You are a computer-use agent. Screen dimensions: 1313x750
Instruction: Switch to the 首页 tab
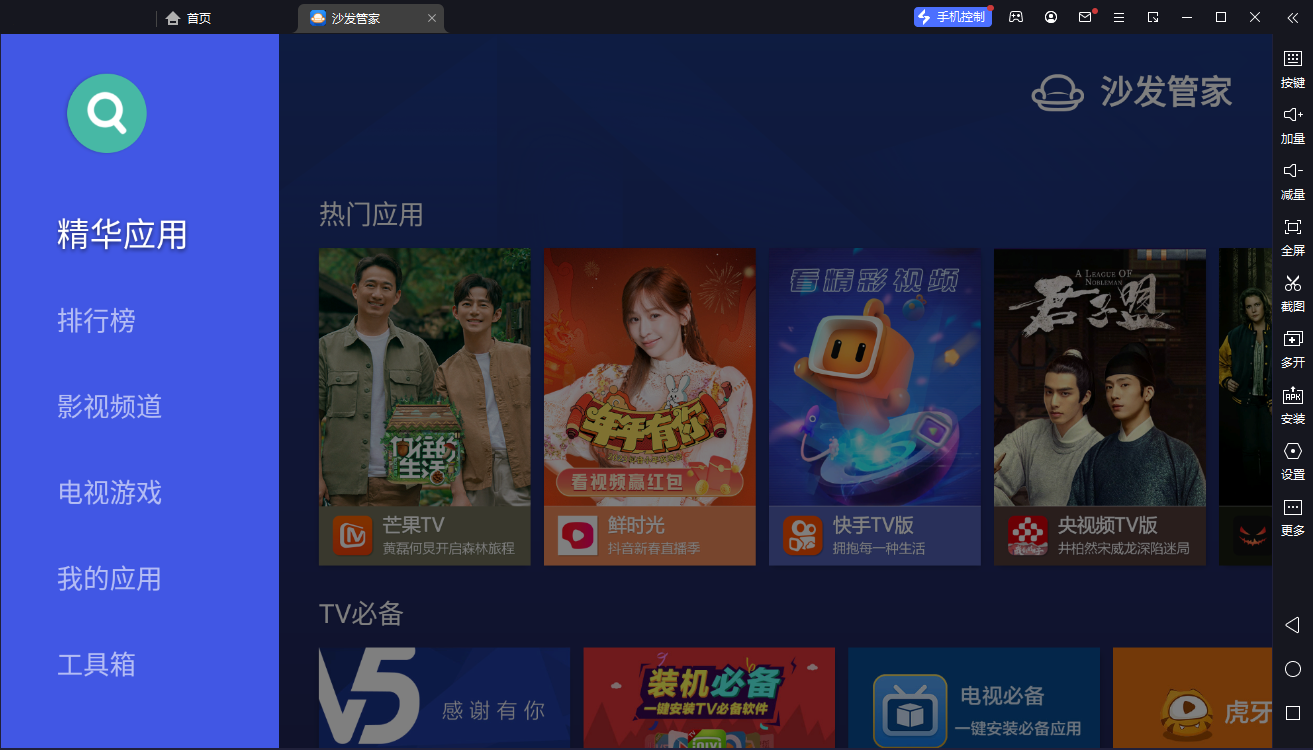(x=189, y=18)
